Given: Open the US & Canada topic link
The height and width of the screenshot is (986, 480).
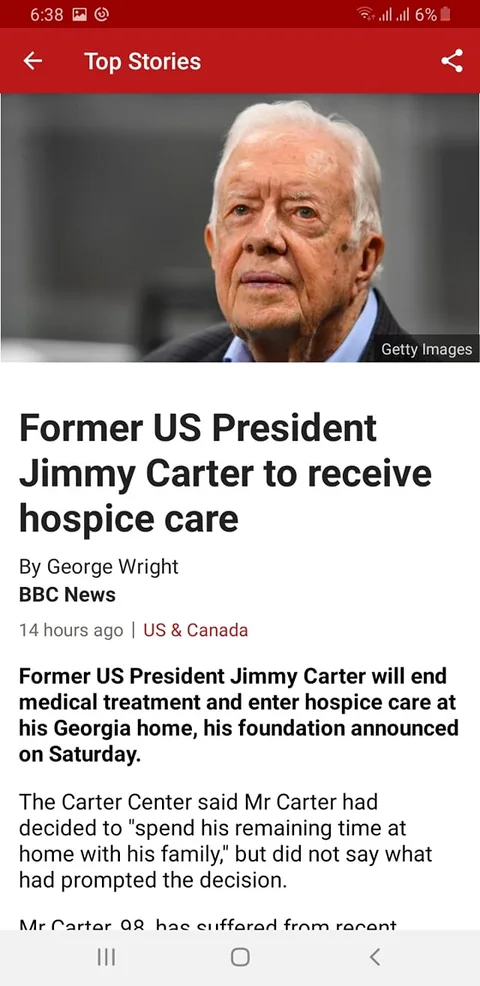Looking at the screenshot, I should click(196, 630).
